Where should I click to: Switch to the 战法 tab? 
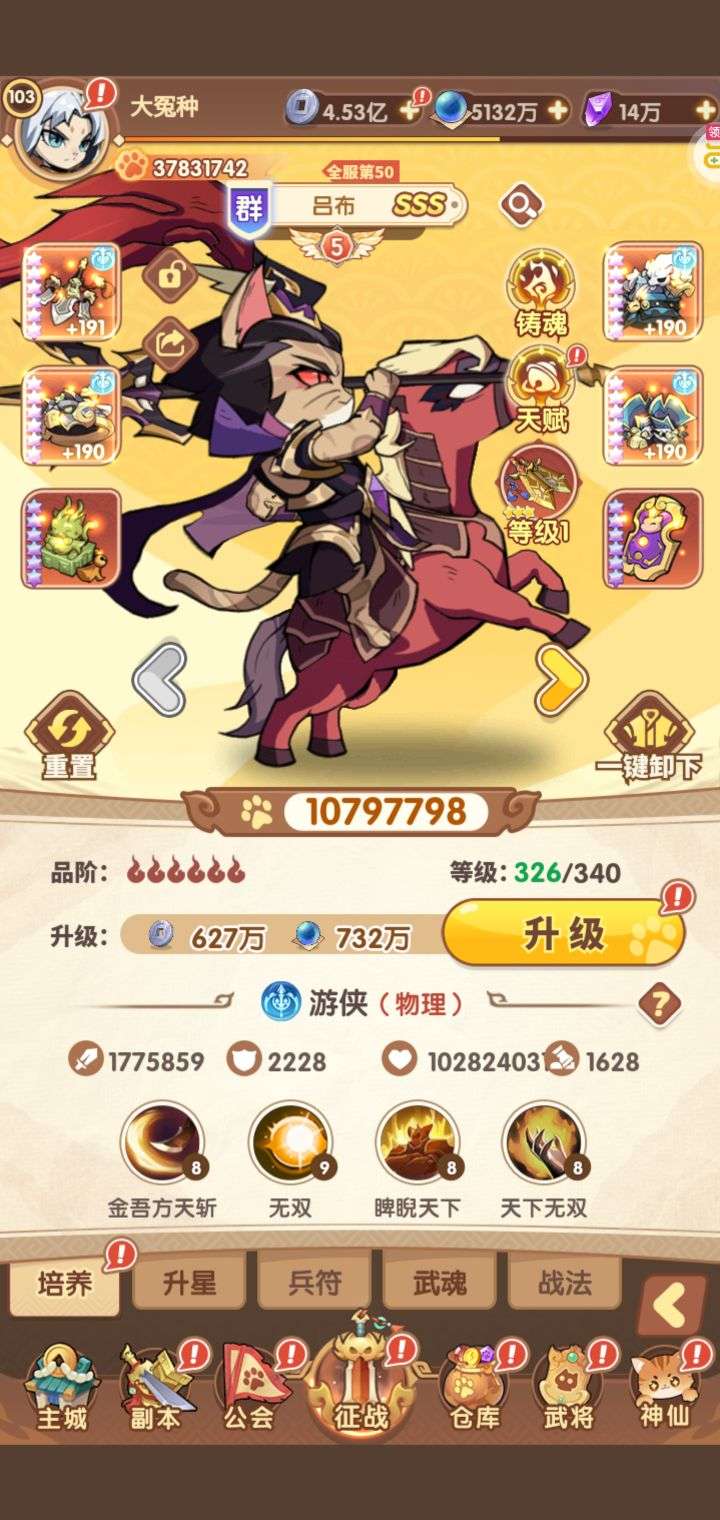click(x=565, y=1282)
